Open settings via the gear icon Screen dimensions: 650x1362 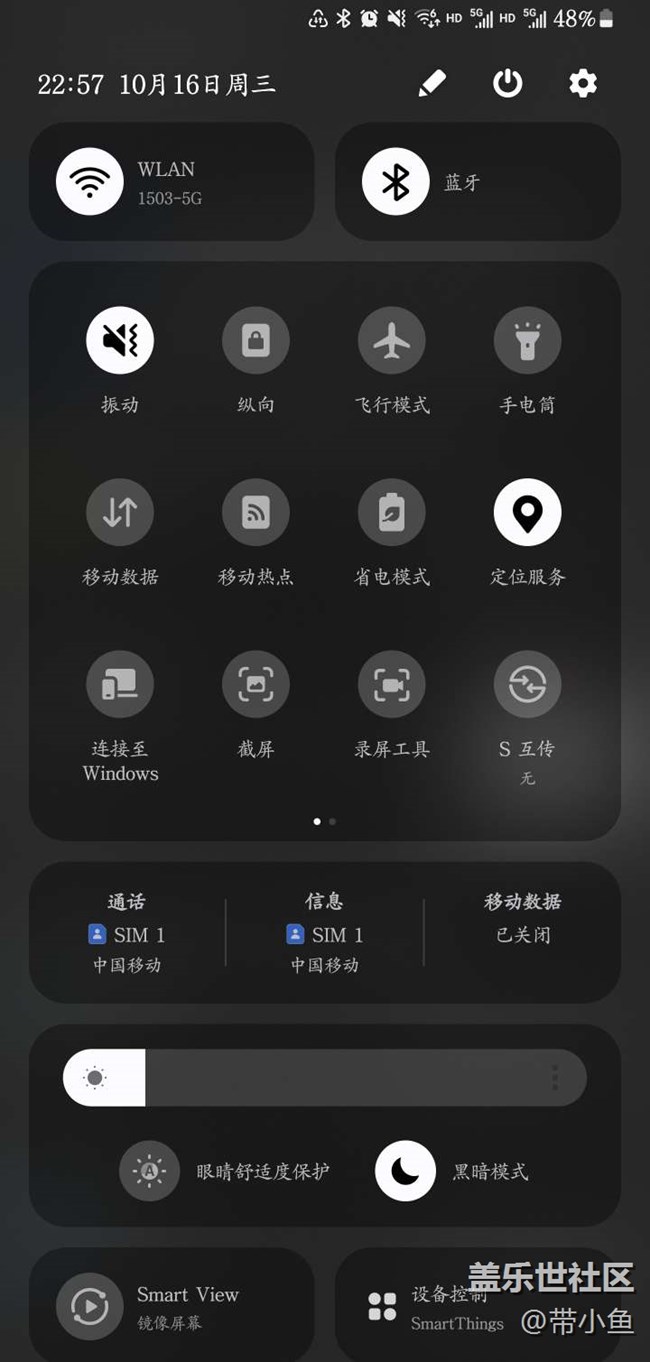(x=583, y=84)
